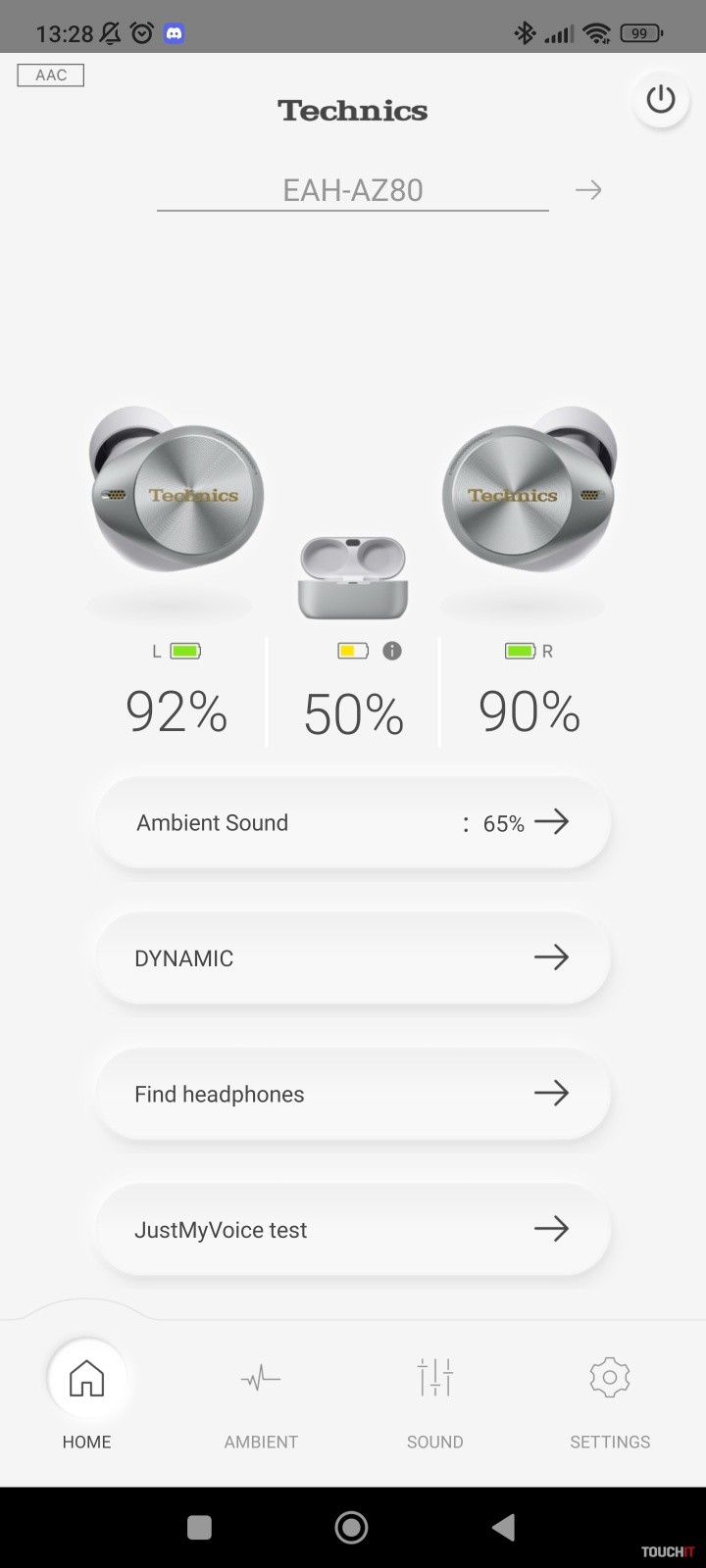Go to the SETTINGS tab
This screenshot has width=706, height=1568.
pyautogui.click(x=610, y=1398)
